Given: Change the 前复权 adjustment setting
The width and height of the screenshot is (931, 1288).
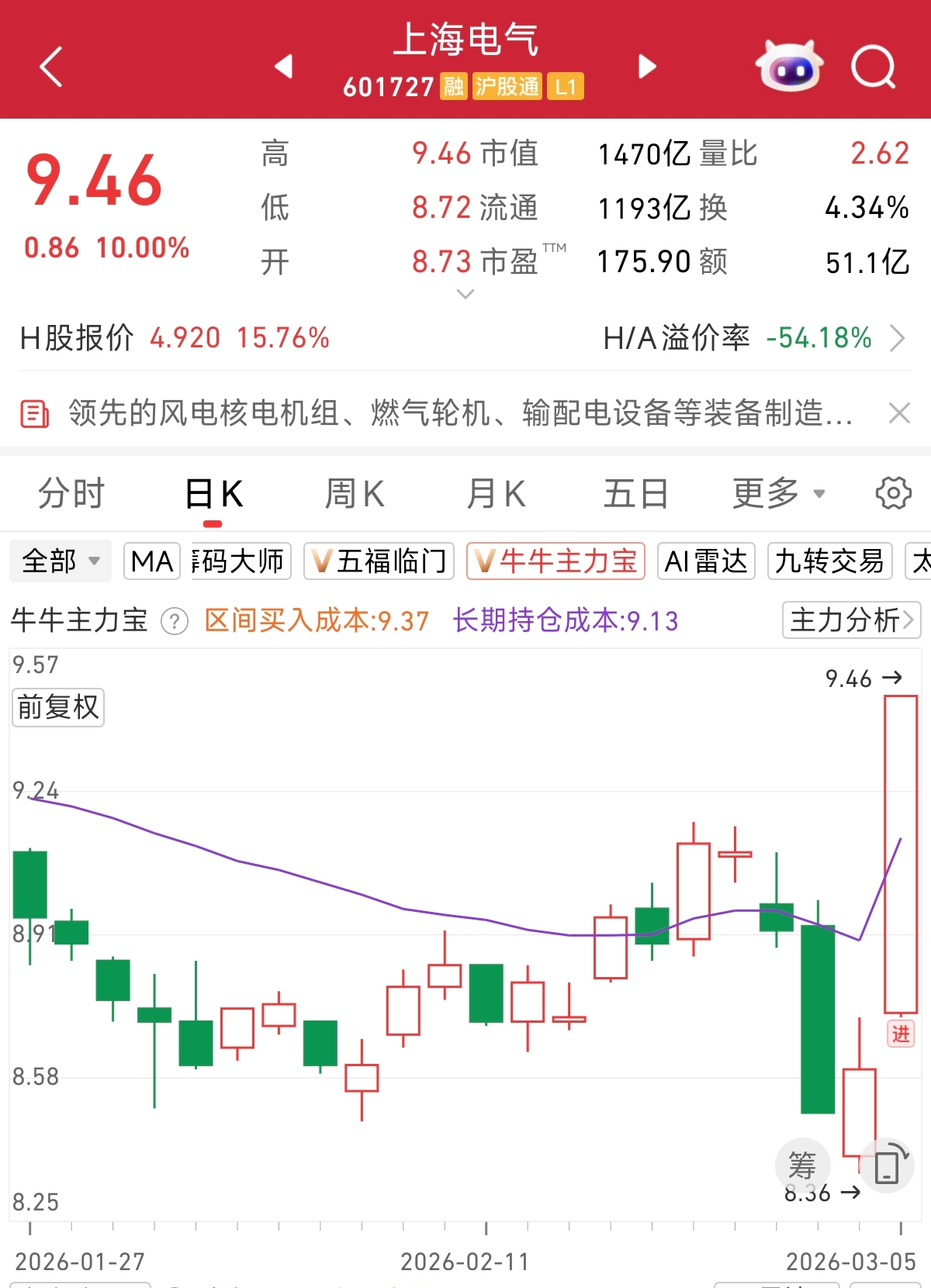Looking at the screenshot, I should point(58,707).
